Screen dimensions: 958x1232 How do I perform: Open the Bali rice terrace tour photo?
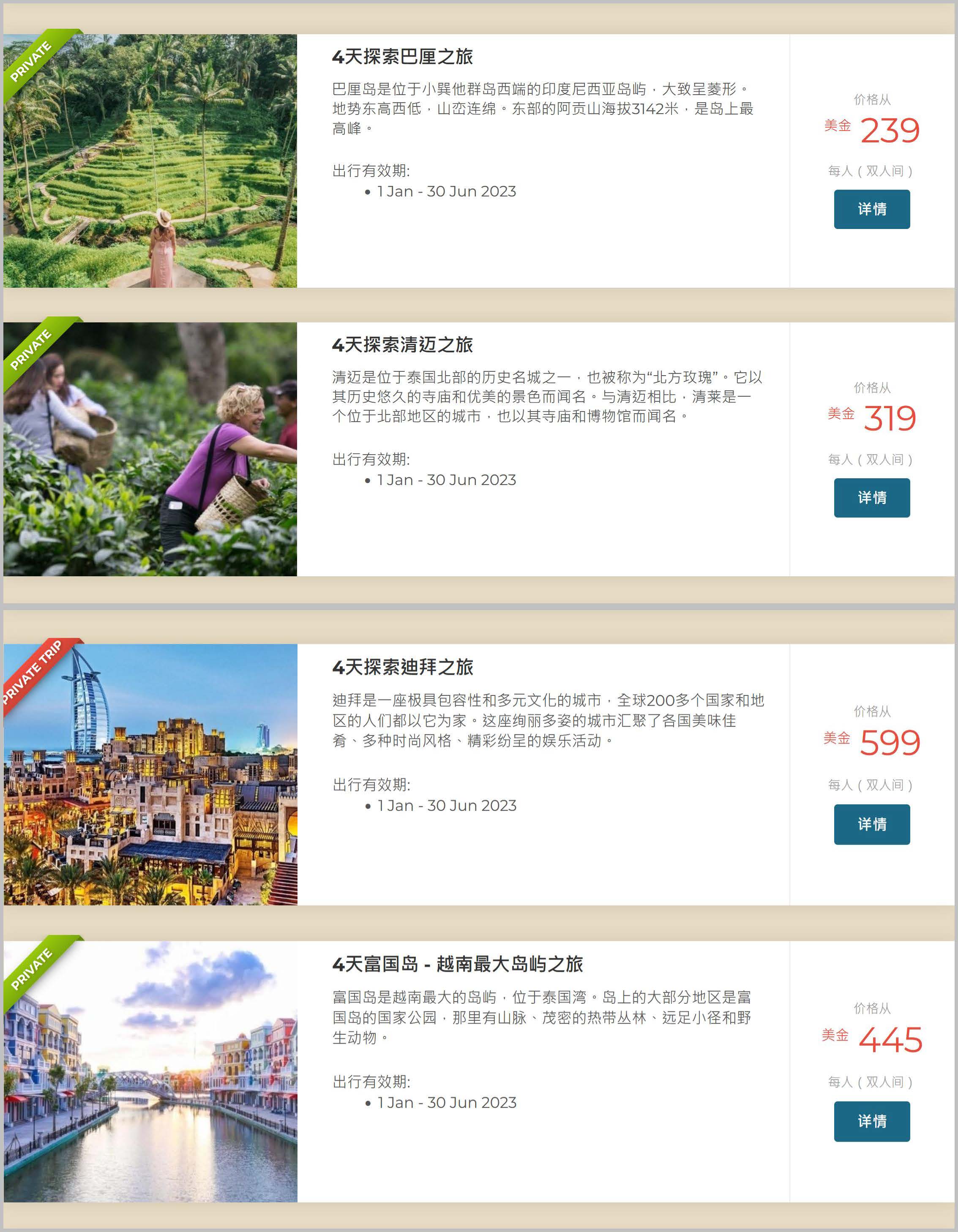pyautogui.click(x=150, y=161)
